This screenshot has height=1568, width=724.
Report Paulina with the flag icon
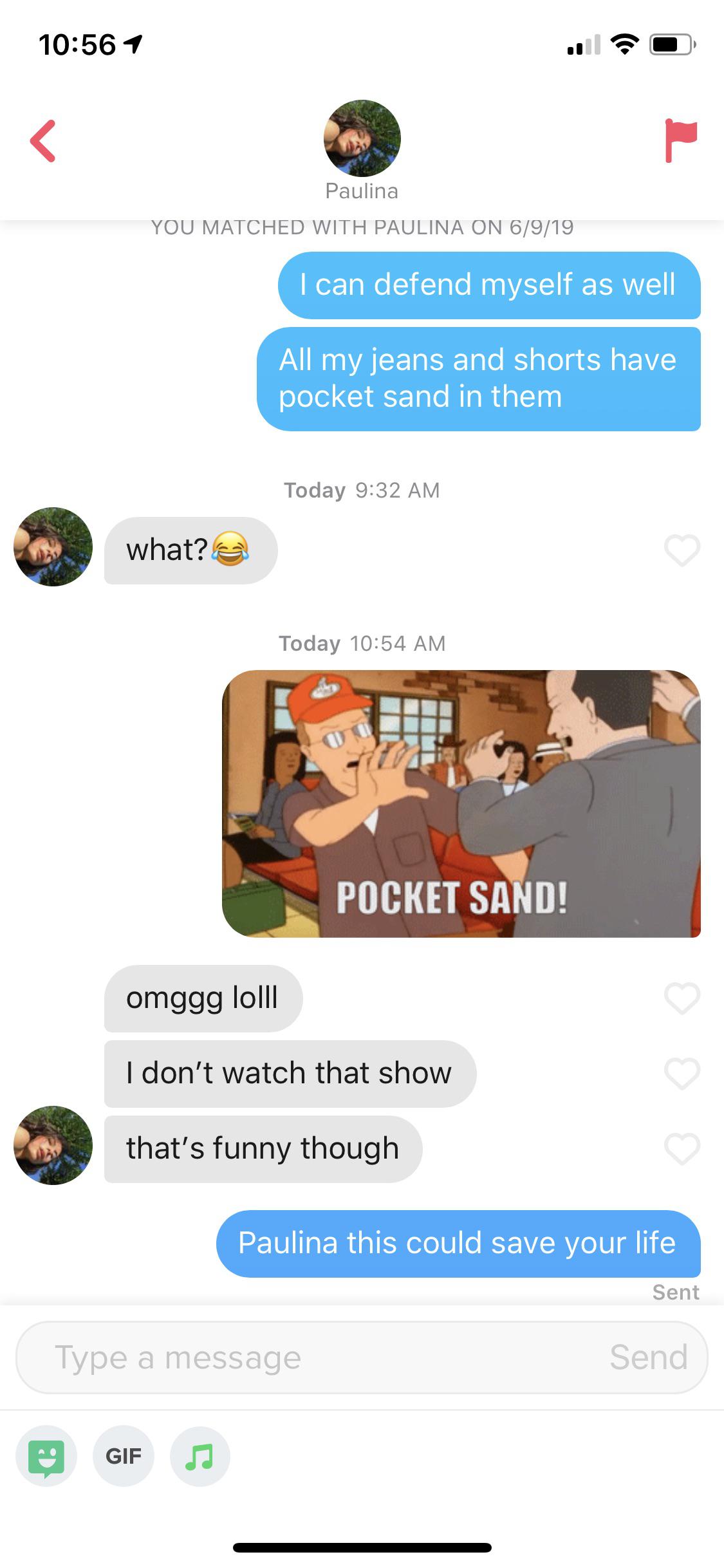pyautogui.click(x=680, y=140)
